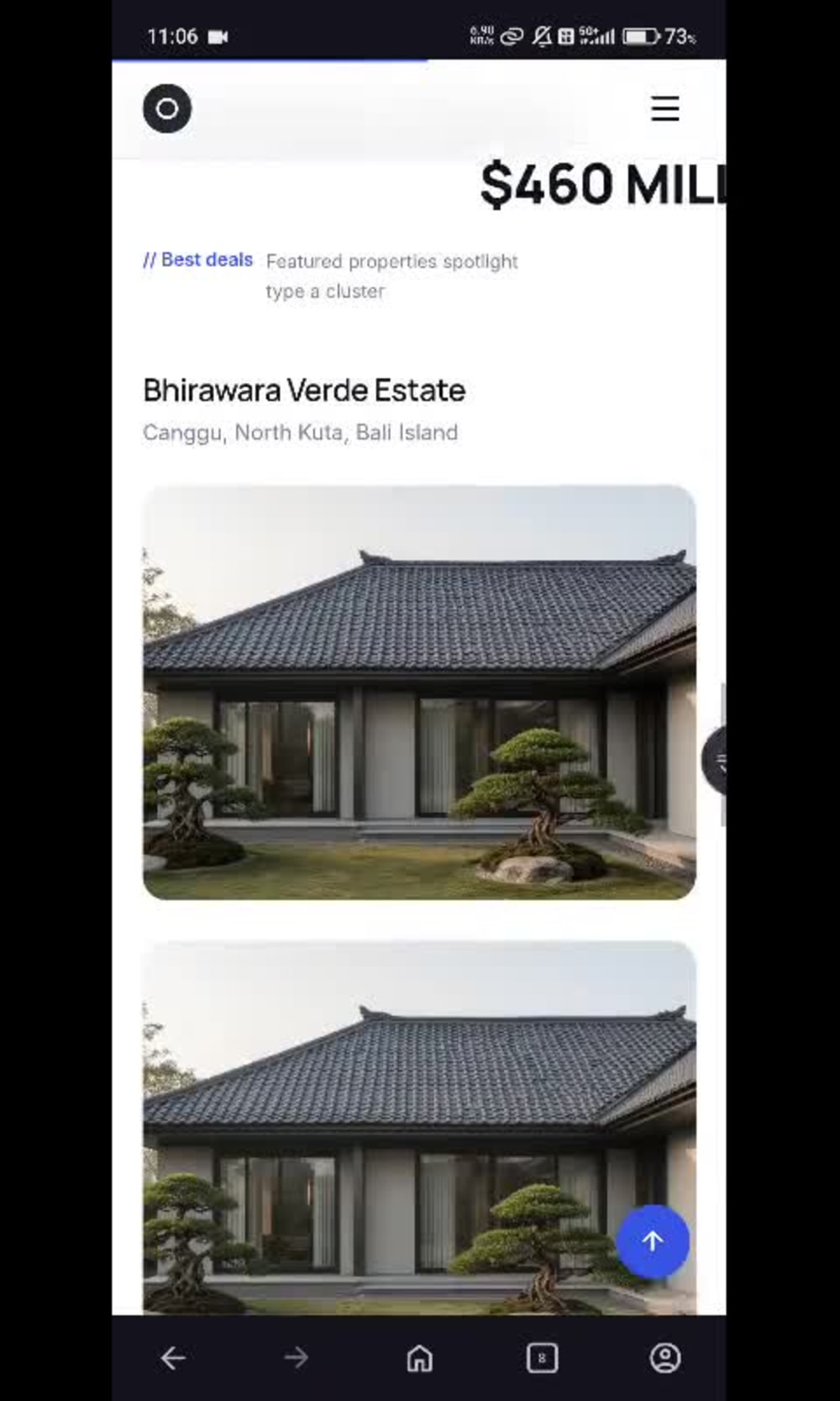Open the first Bhirawara Verde Estate photo
The width and height of the screenshot is (840, 1401).
point(419,693)
